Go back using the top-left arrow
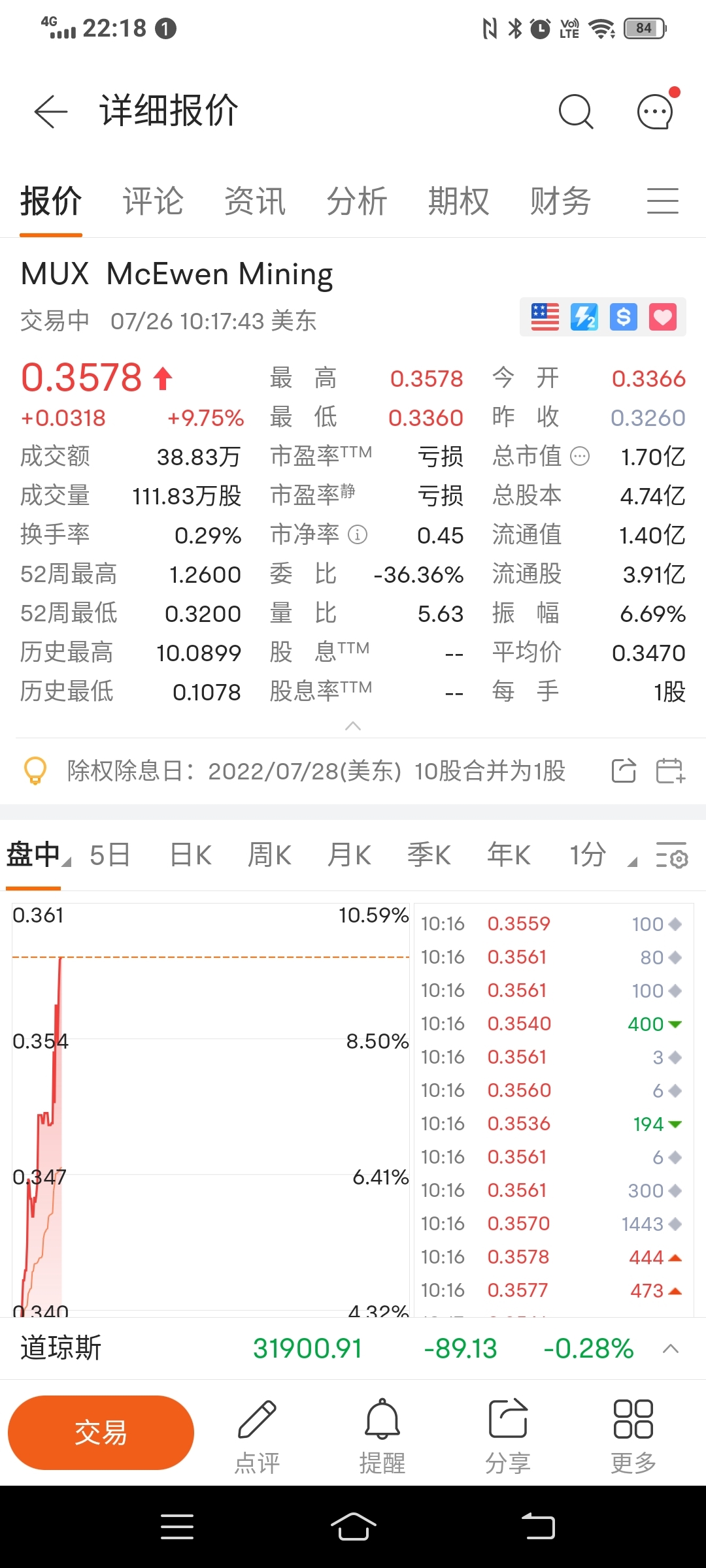 point(51,111)
